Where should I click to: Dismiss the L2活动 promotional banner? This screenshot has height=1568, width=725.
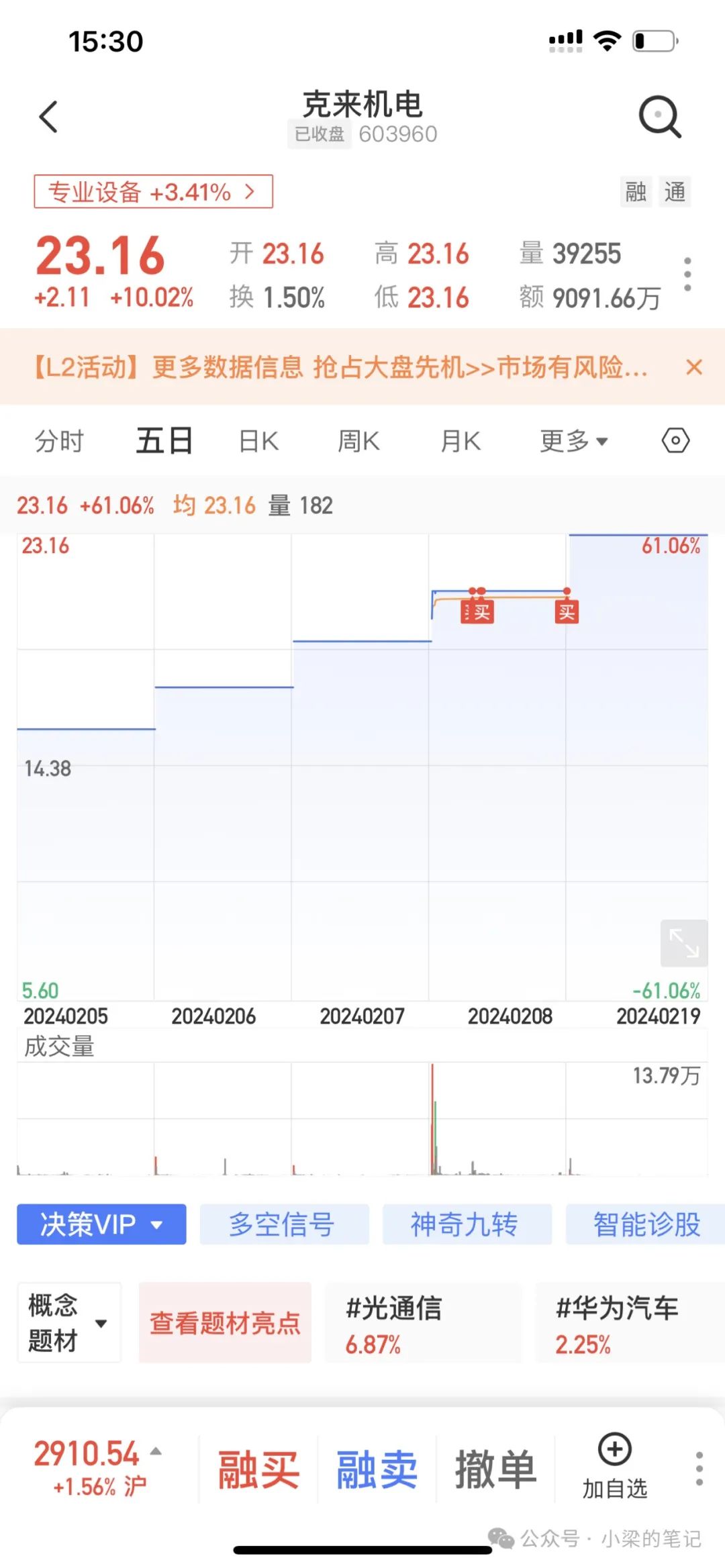click(694, 367)
